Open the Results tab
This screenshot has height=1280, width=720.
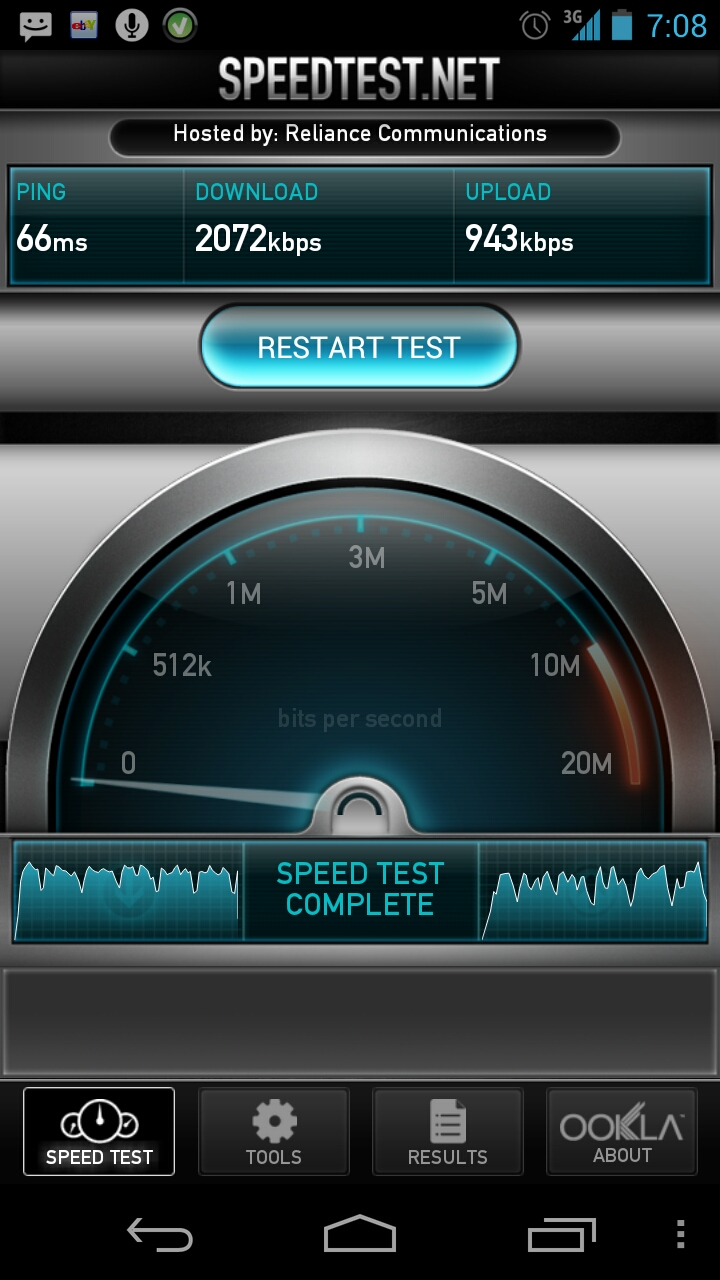pyautogui.click(x=448, y=1131)
